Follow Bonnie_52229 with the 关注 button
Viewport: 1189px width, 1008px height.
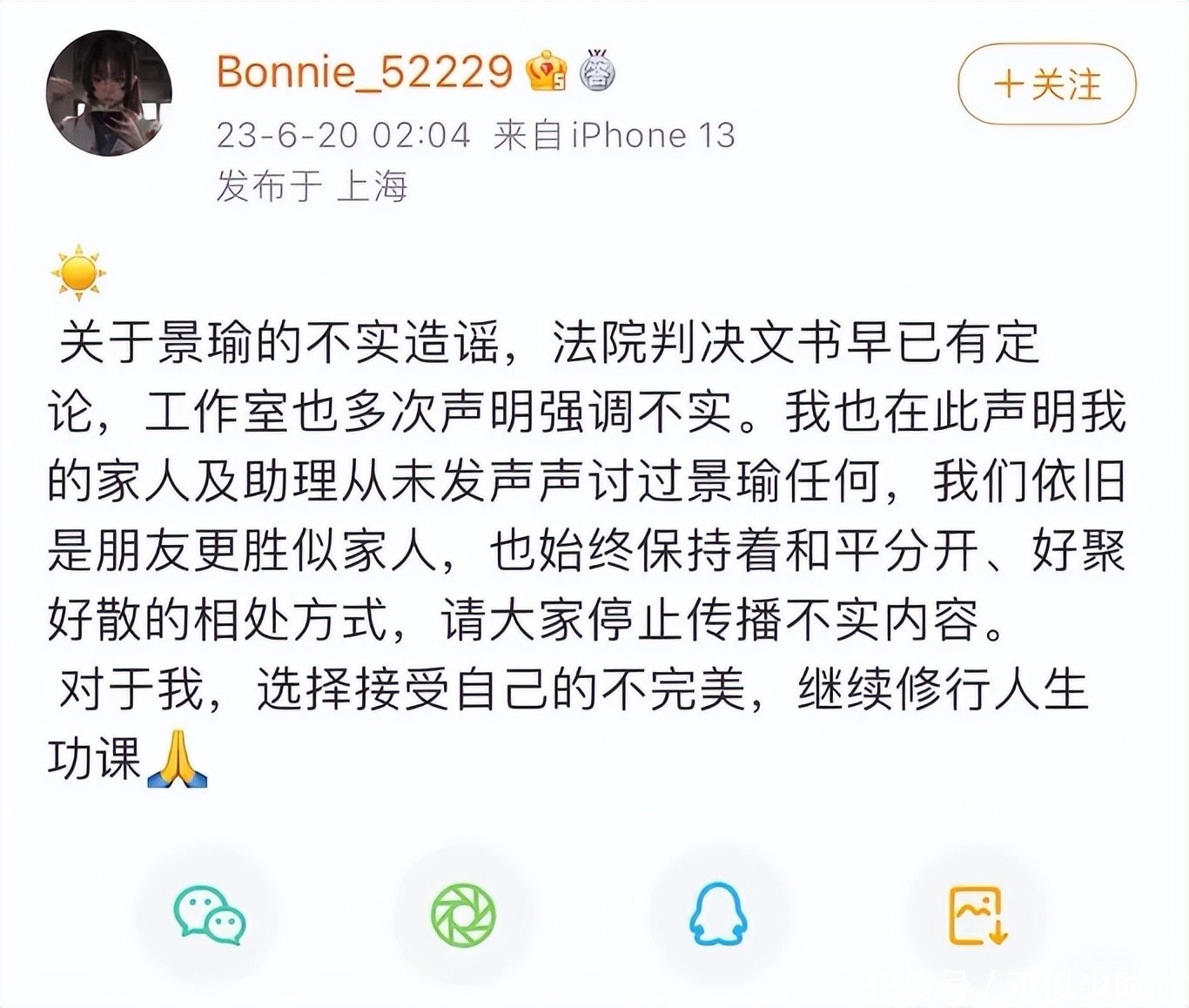[x=1046, y=84]
